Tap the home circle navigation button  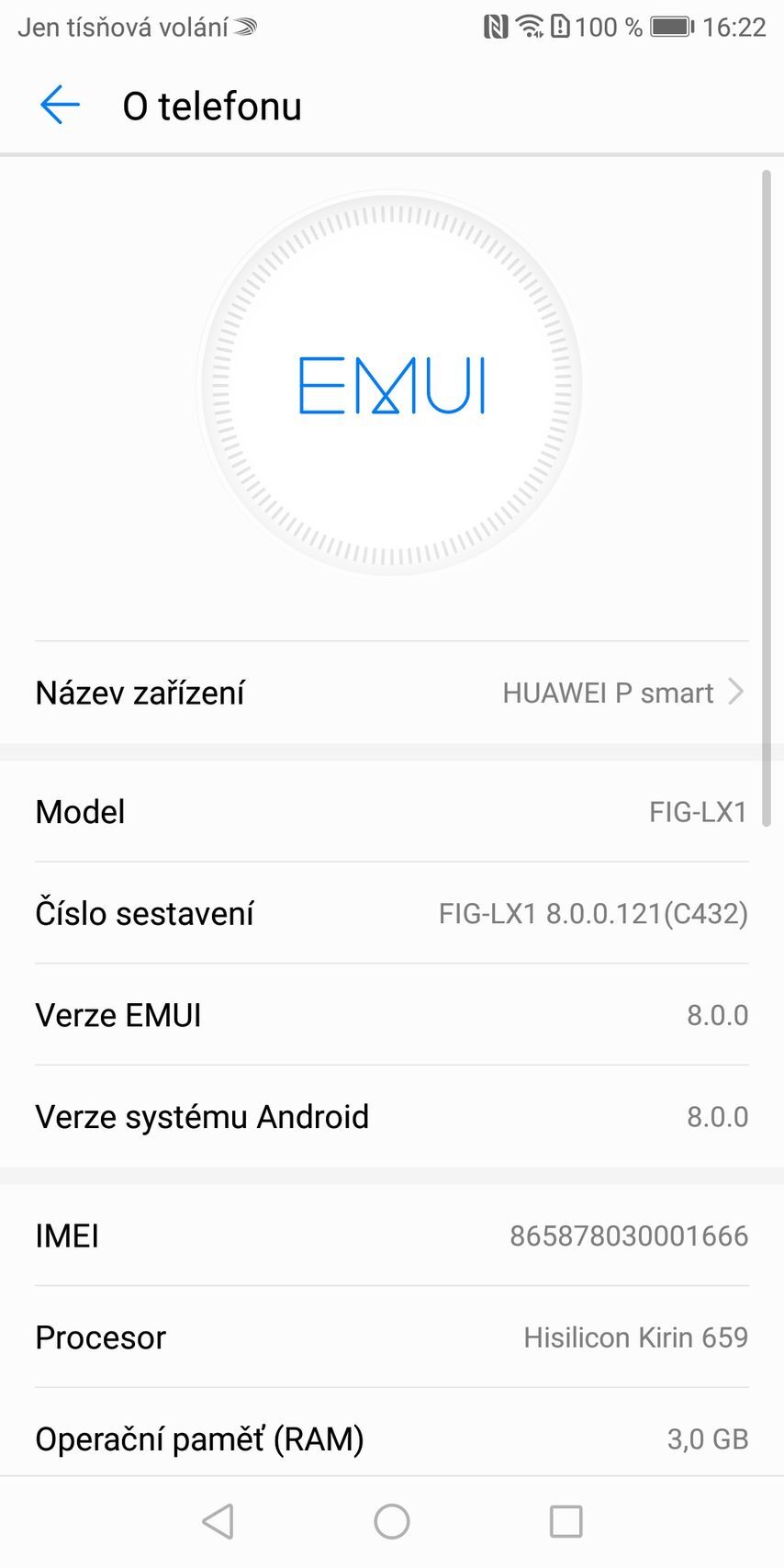coord(392,1520)
